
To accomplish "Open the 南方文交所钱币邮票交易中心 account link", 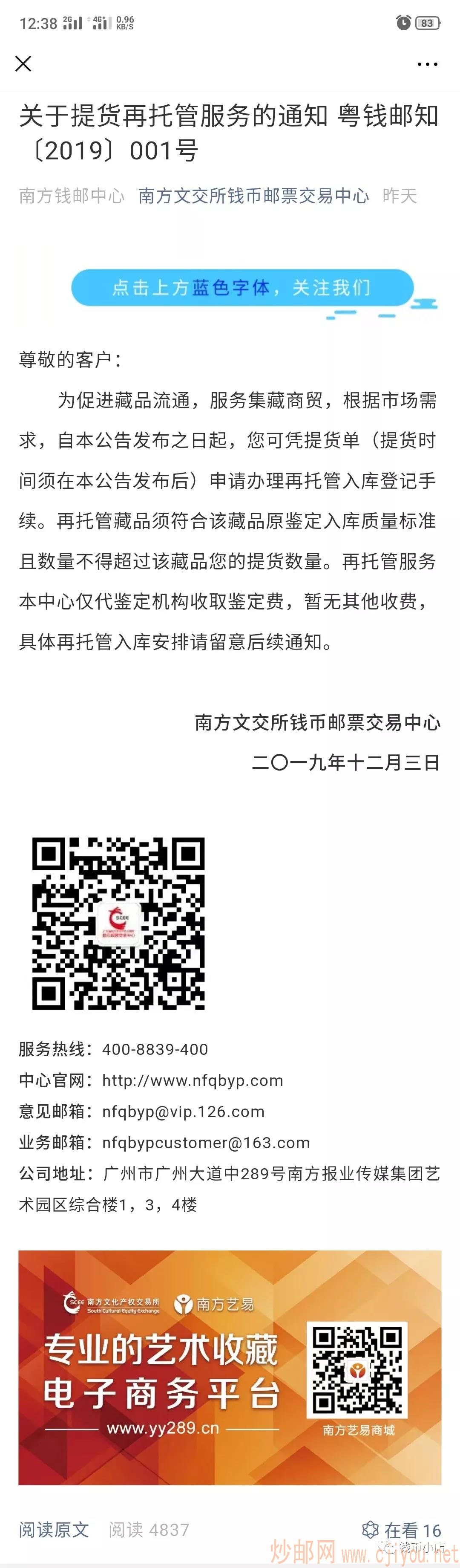I will [253, 195].
